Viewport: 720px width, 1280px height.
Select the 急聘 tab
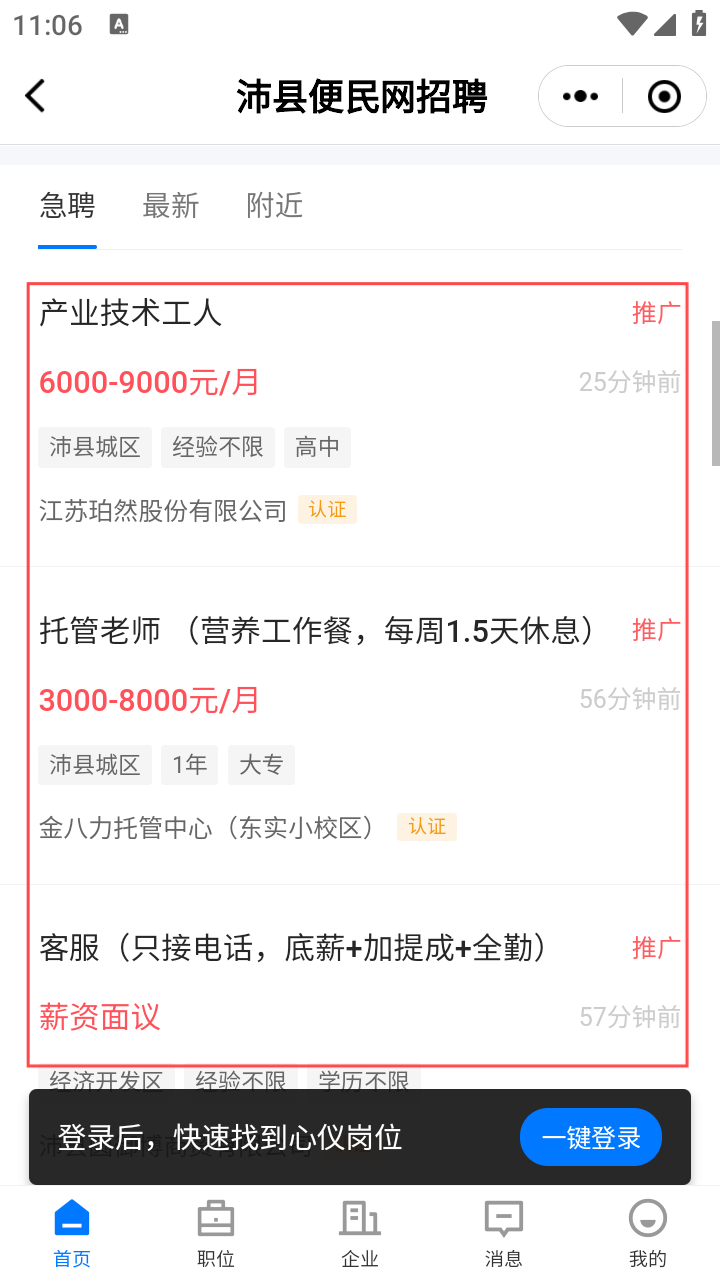click(x=67, y=206)
